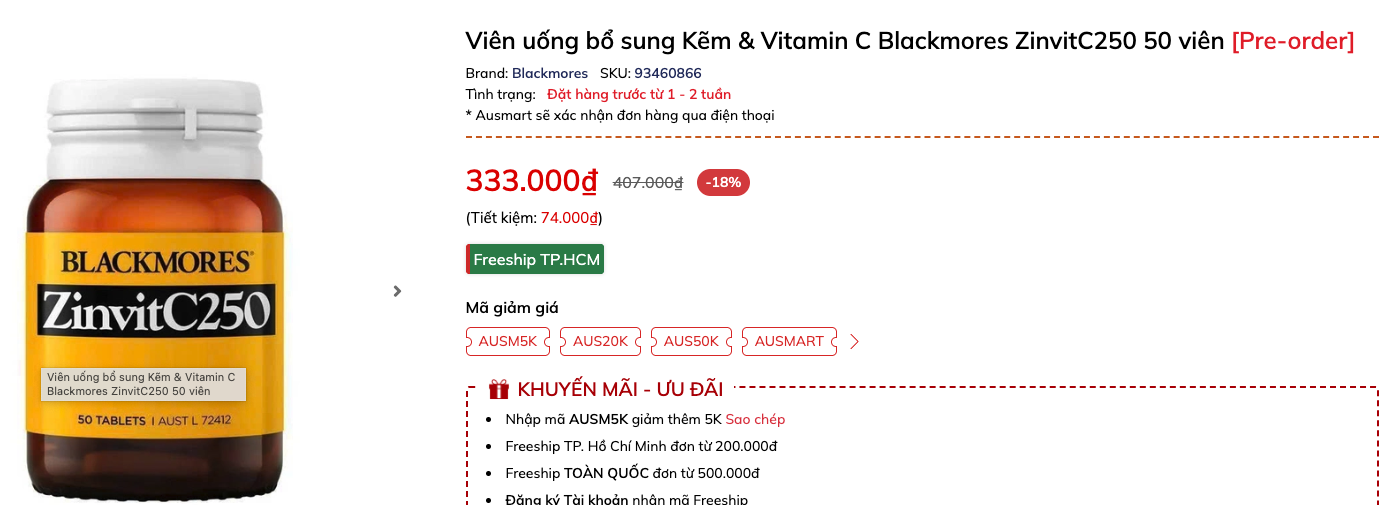Show more discount codes arrow
This screenshot has height=505, width=1384.
(854, 341)
